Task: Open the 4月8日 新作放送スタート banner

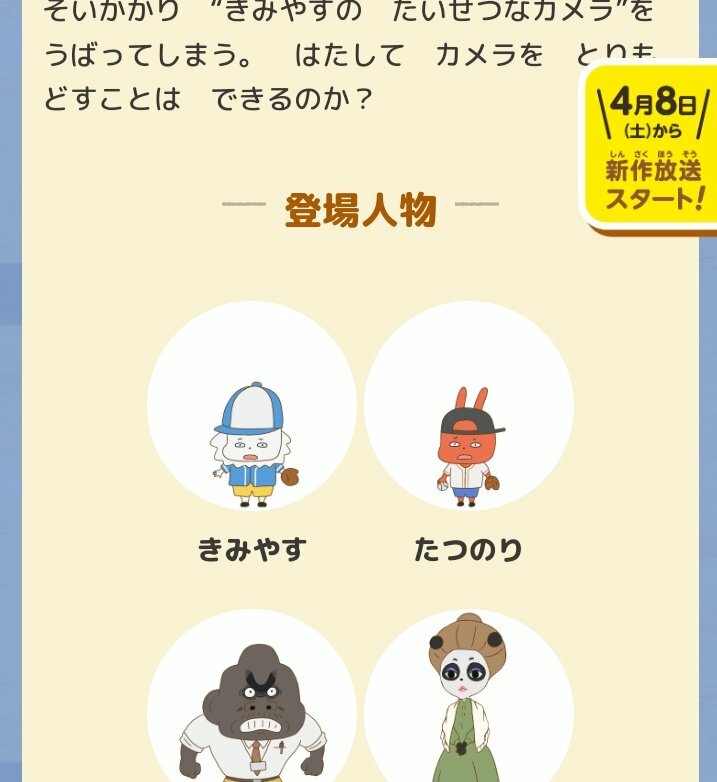Action: [x=652, y=148]
